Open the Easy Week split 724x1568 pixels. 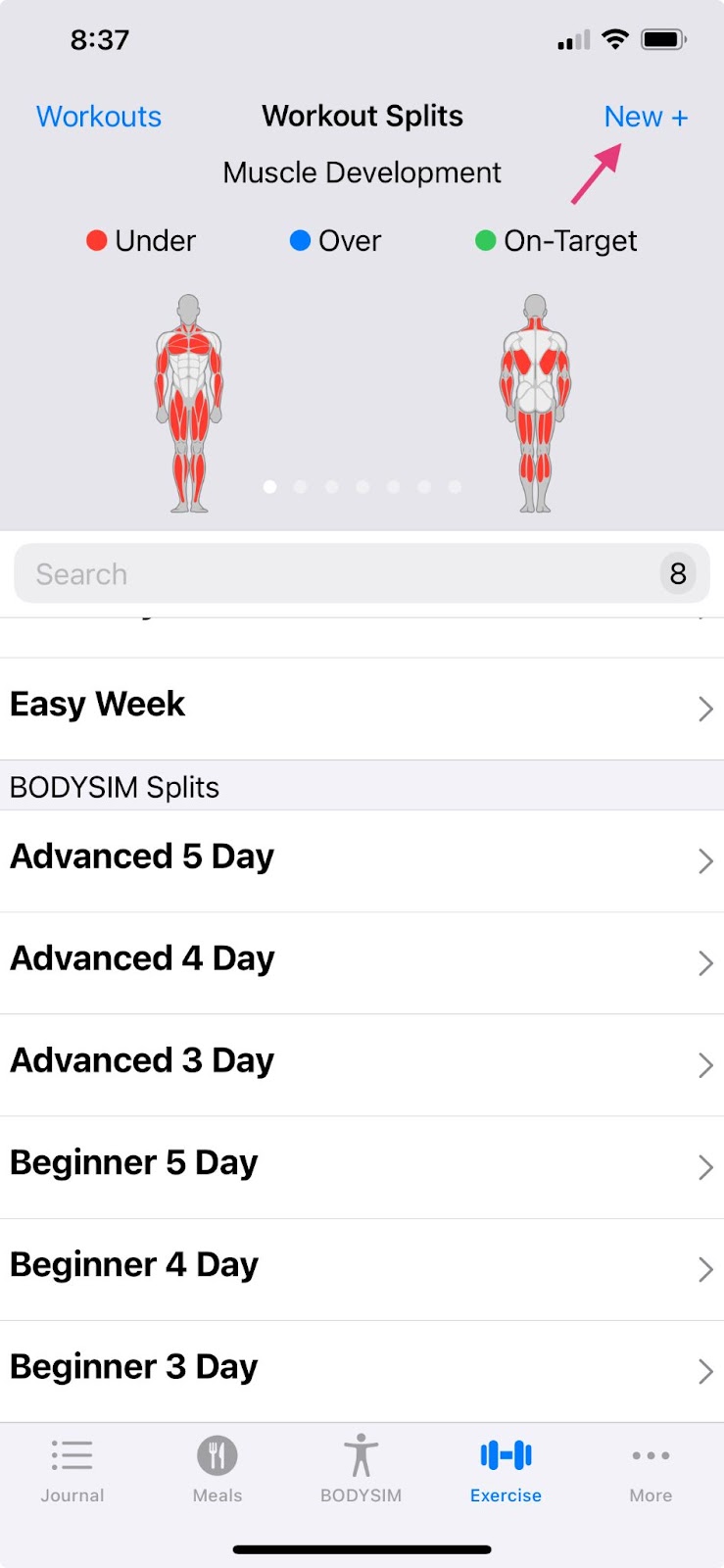coord(362,709)
